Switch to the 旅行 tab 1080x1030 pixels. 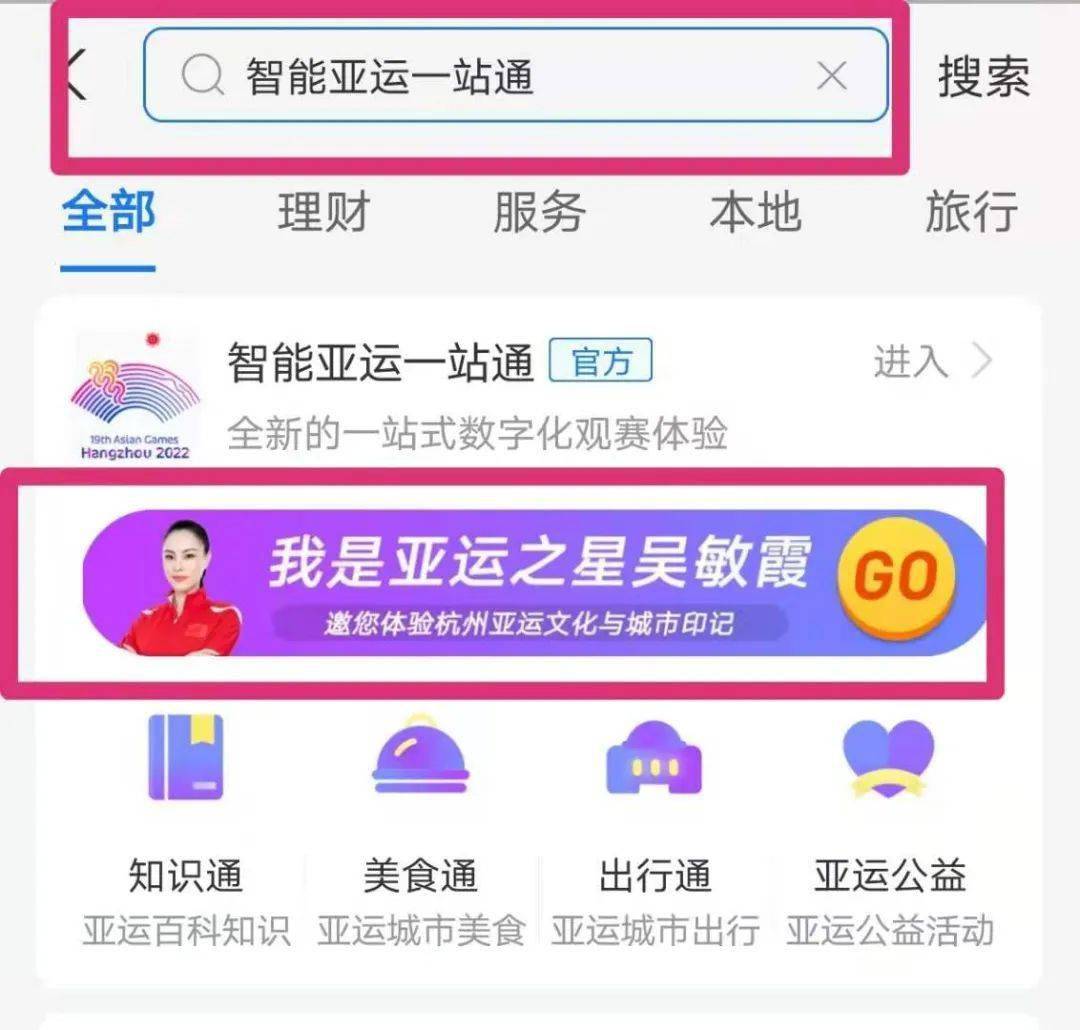click(x=970, y=213)
